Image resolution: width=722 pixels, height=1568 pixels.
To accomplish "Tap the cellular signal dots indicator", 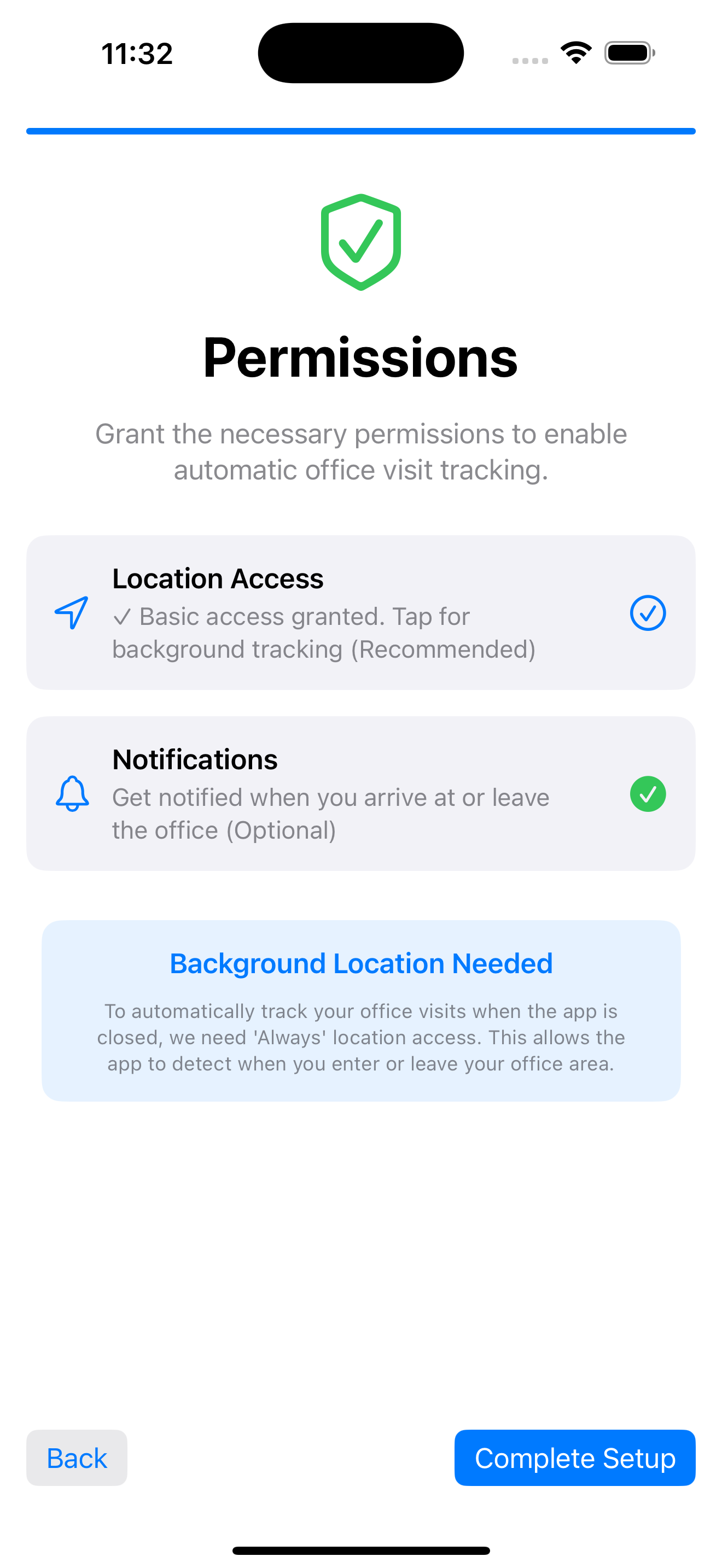I will coord(529,59).
